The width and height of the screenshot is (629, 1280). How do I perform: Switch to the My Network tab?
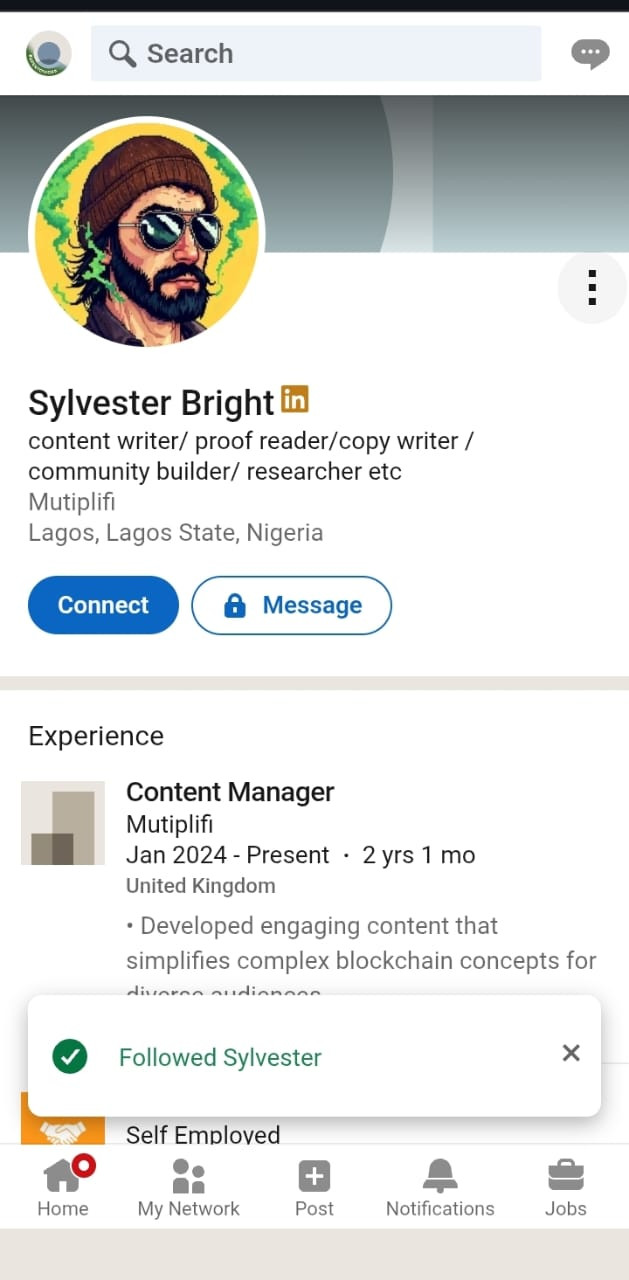(189, 1188)
